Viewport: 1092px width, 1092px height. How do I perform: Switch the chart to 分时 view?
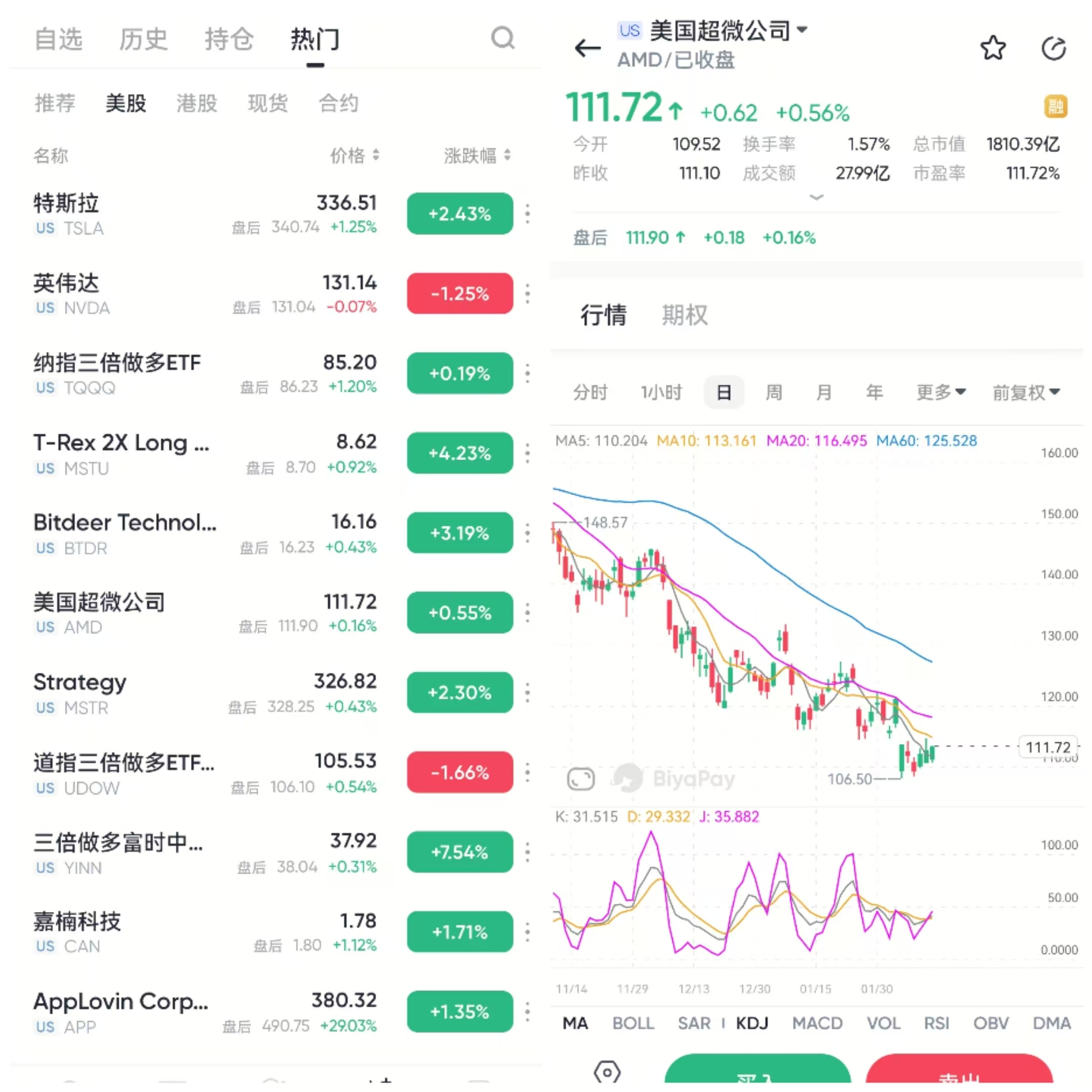(590, 392)
